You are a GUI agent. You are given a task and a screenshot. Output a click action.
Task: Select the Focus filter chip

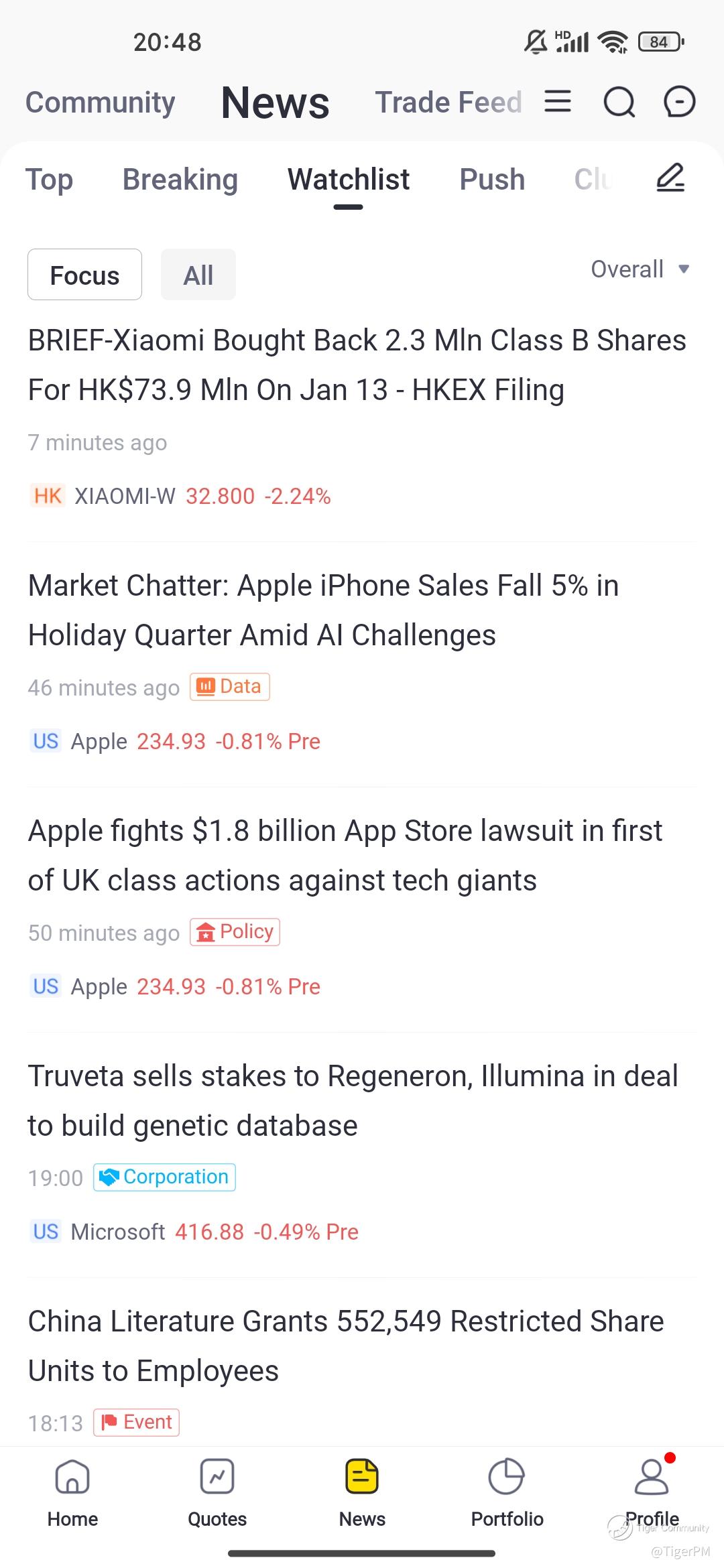point(84,275)
